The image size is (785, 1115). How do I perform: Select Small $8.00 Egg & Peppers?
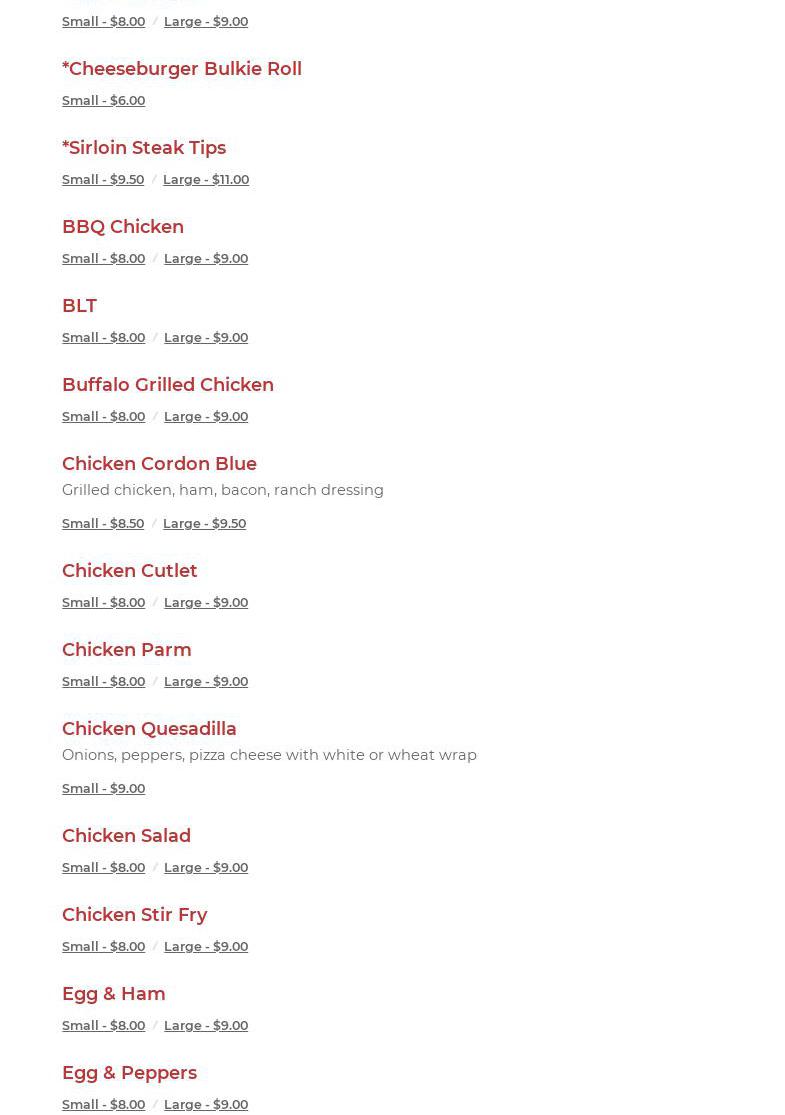[103, 1104]
